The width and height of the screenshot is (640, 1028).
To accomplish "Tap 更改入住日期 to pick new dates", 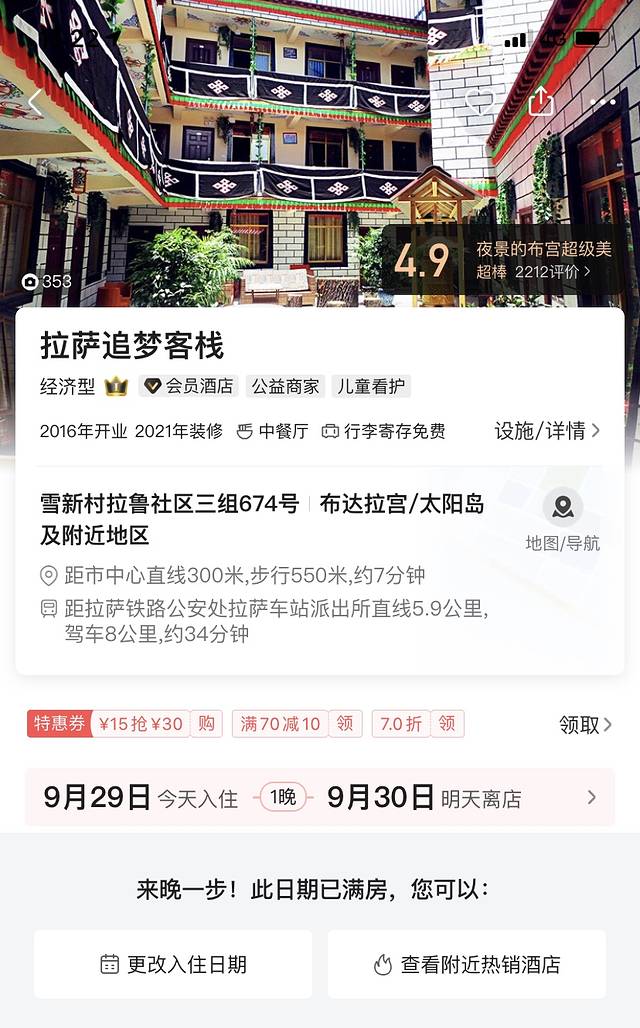I will click(x=173, y=964).
